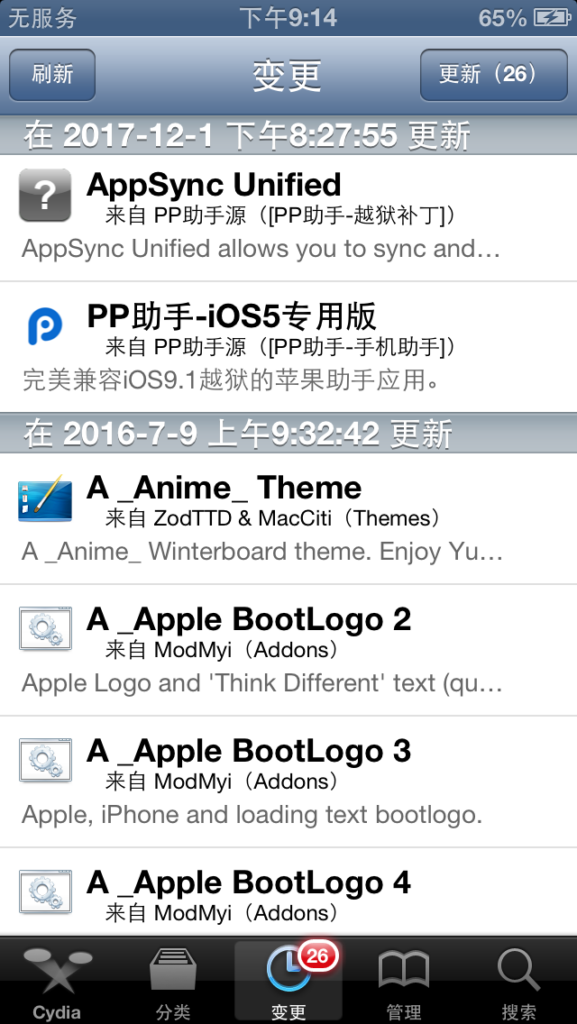
Task: Open the 搜索 search tab
Action: 519,980
